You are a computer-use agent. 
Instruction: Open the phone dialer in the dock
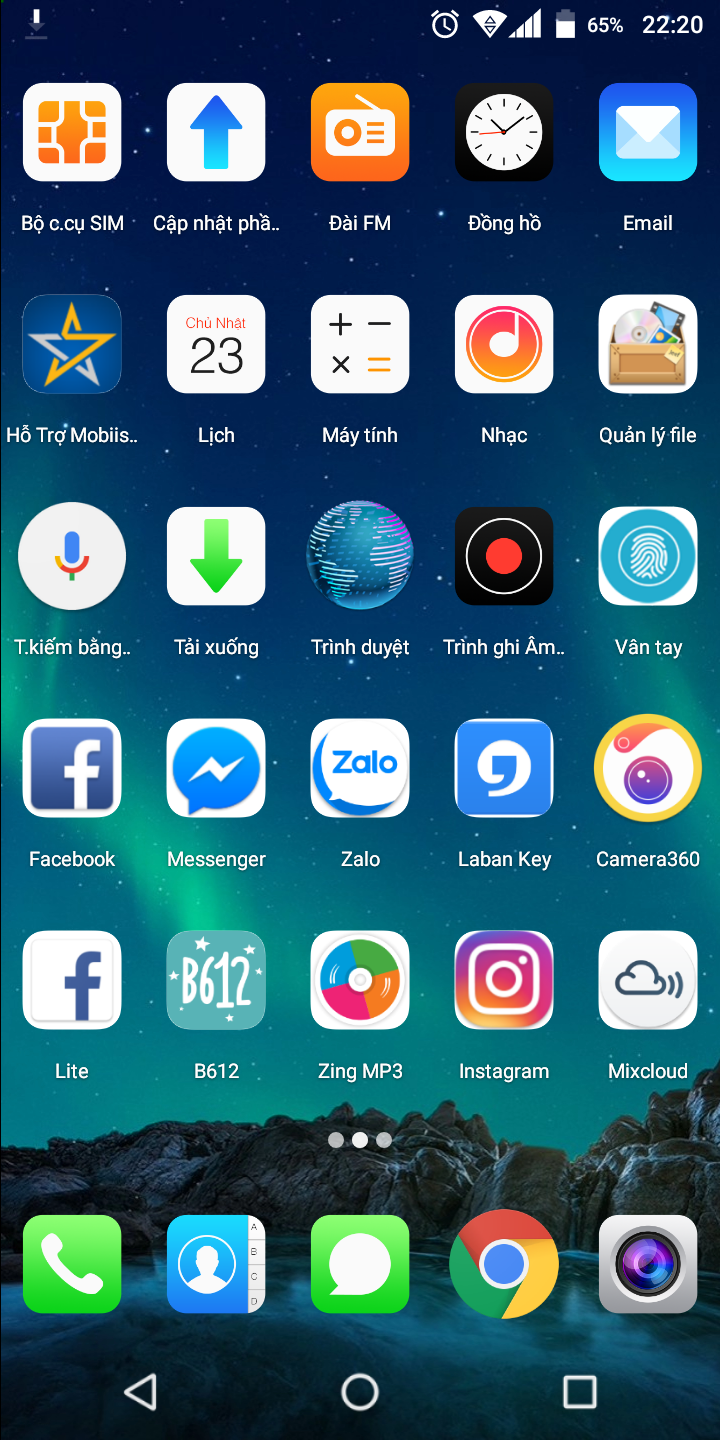[72, 1265]
